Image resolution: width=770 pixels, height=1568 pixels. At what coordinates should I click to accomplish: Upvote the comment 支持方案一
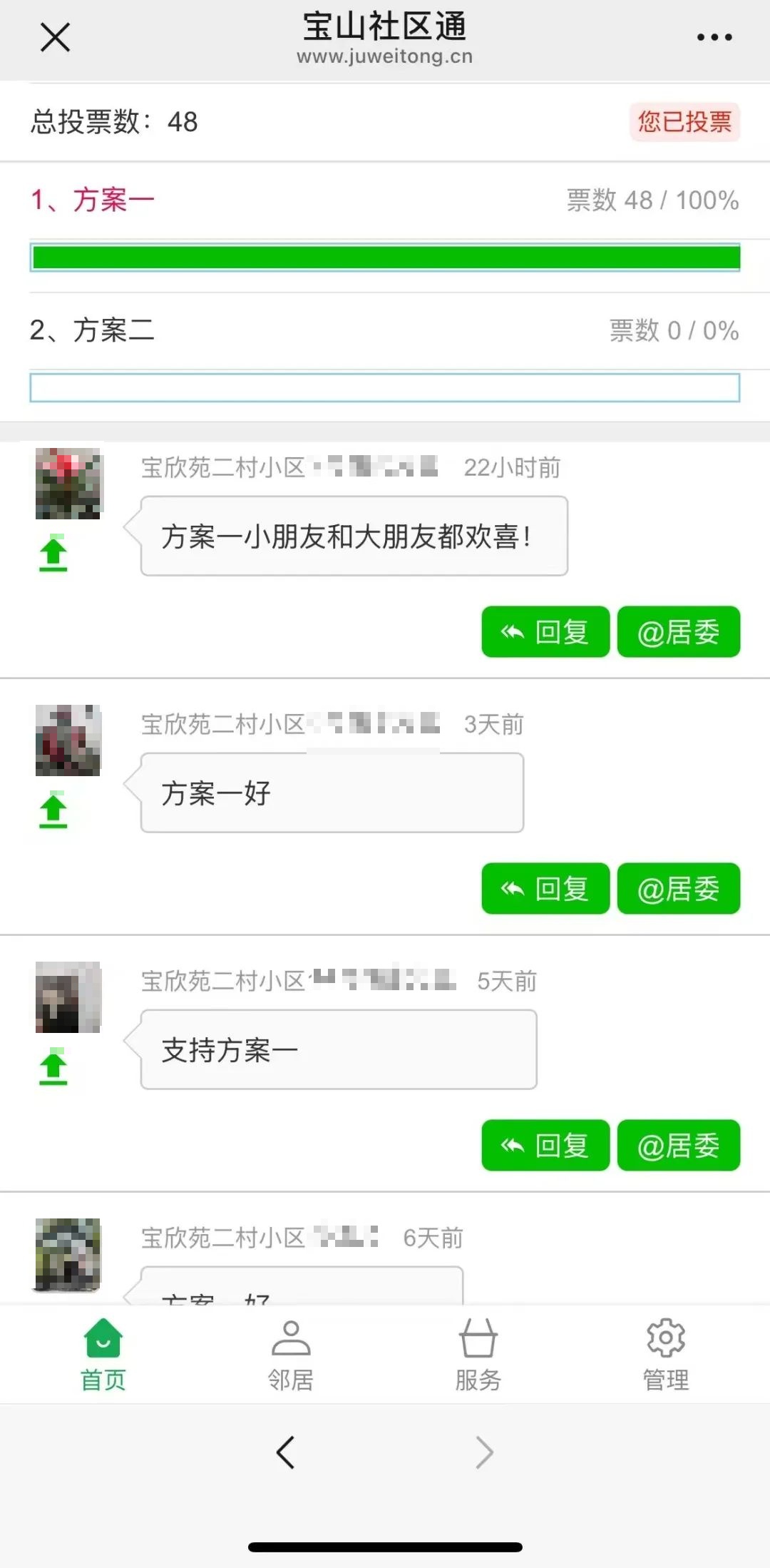pyautogui.click(x=53, y=1067)
